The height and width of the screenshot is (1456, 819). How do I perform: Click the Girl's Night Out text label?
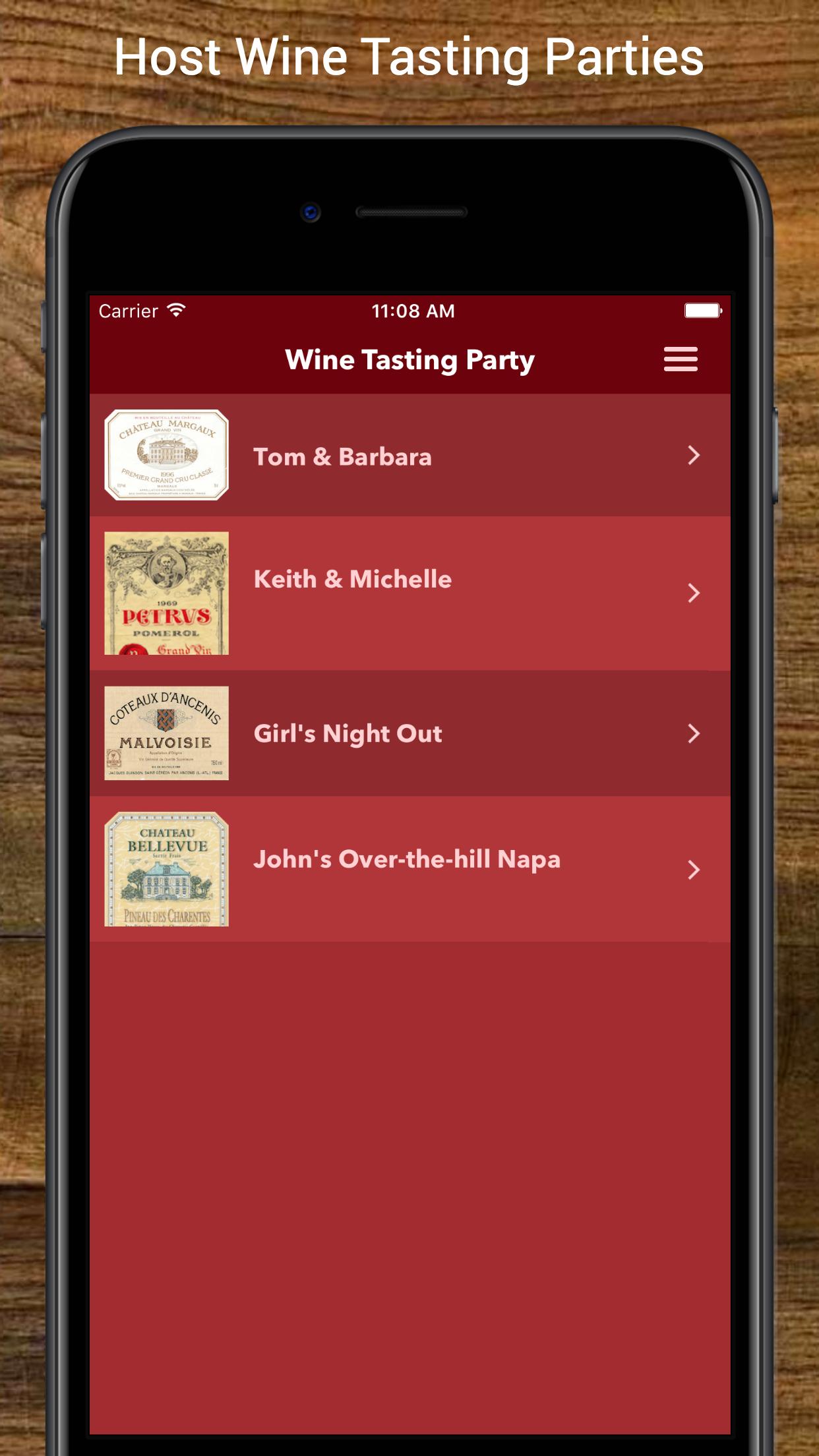[348, 733]
